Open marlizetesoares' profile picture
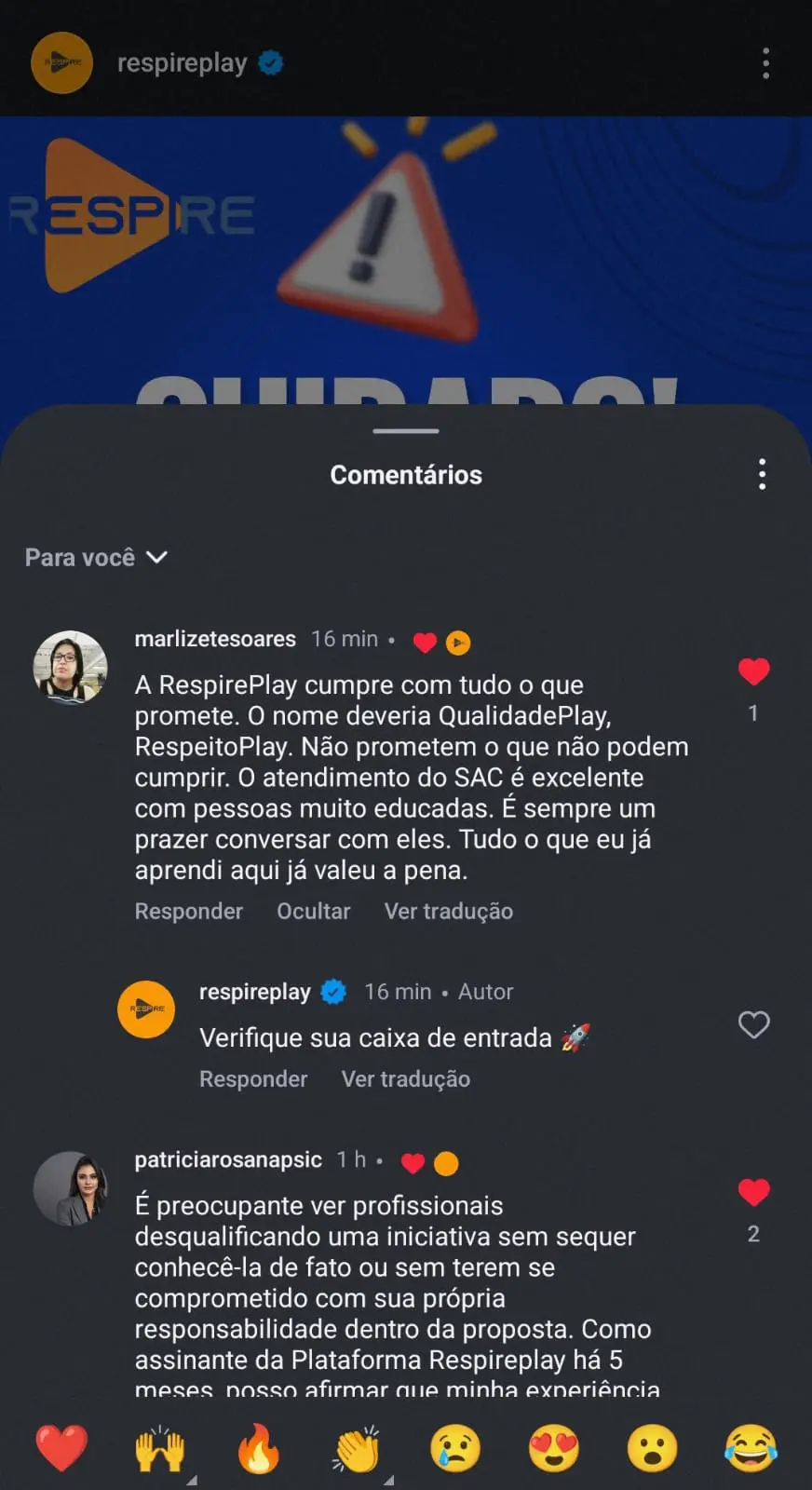 71,667
